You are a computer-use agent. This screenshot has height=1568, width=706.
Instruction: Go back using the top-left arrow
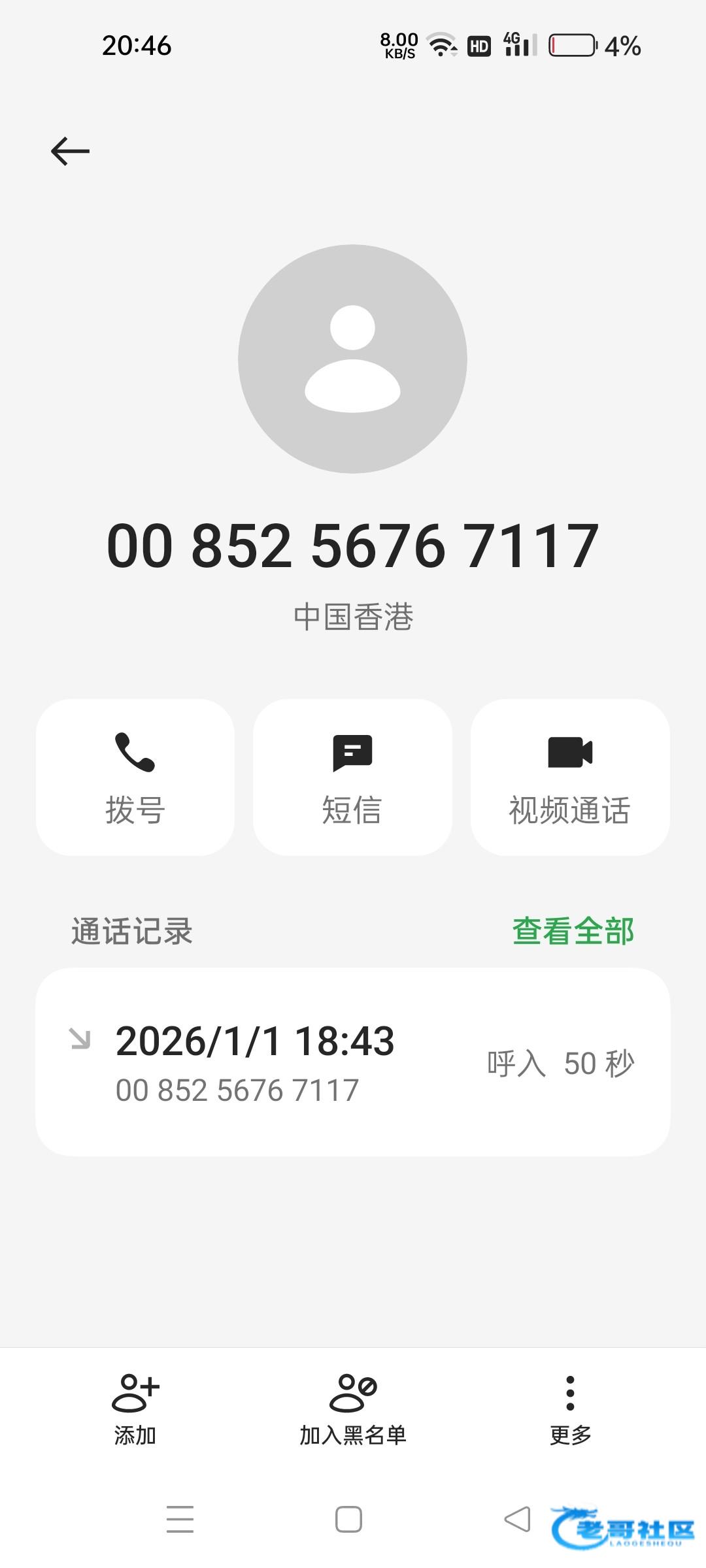point(70,152)
